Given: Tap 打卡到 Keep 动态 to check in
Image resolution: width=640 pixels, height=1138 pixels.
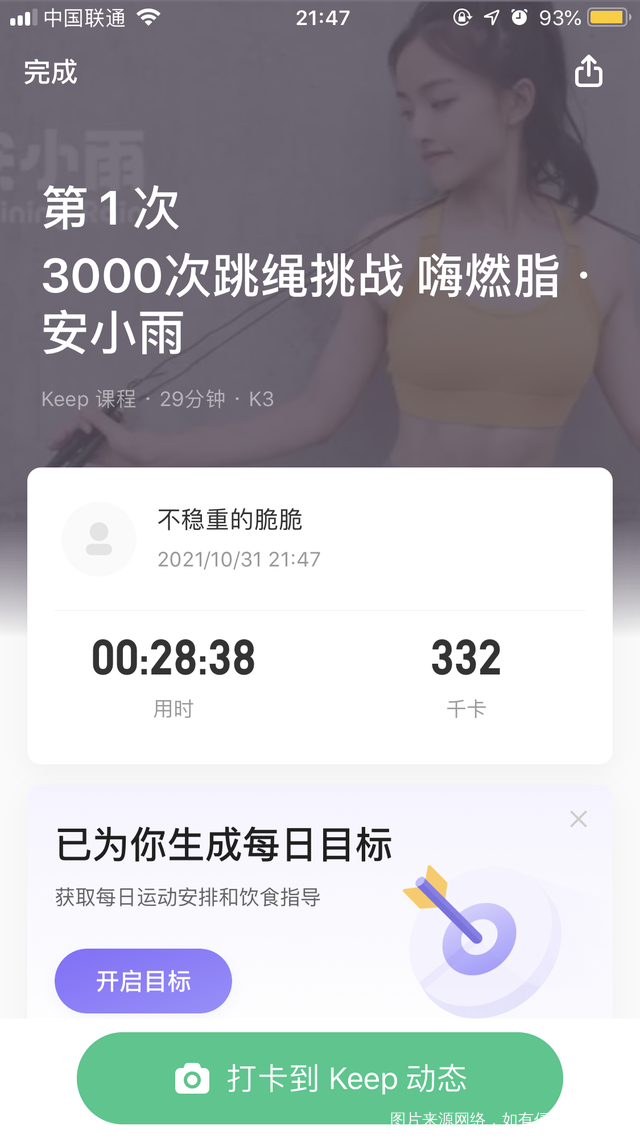Looking at the screenshot, I should (320, 1078).
